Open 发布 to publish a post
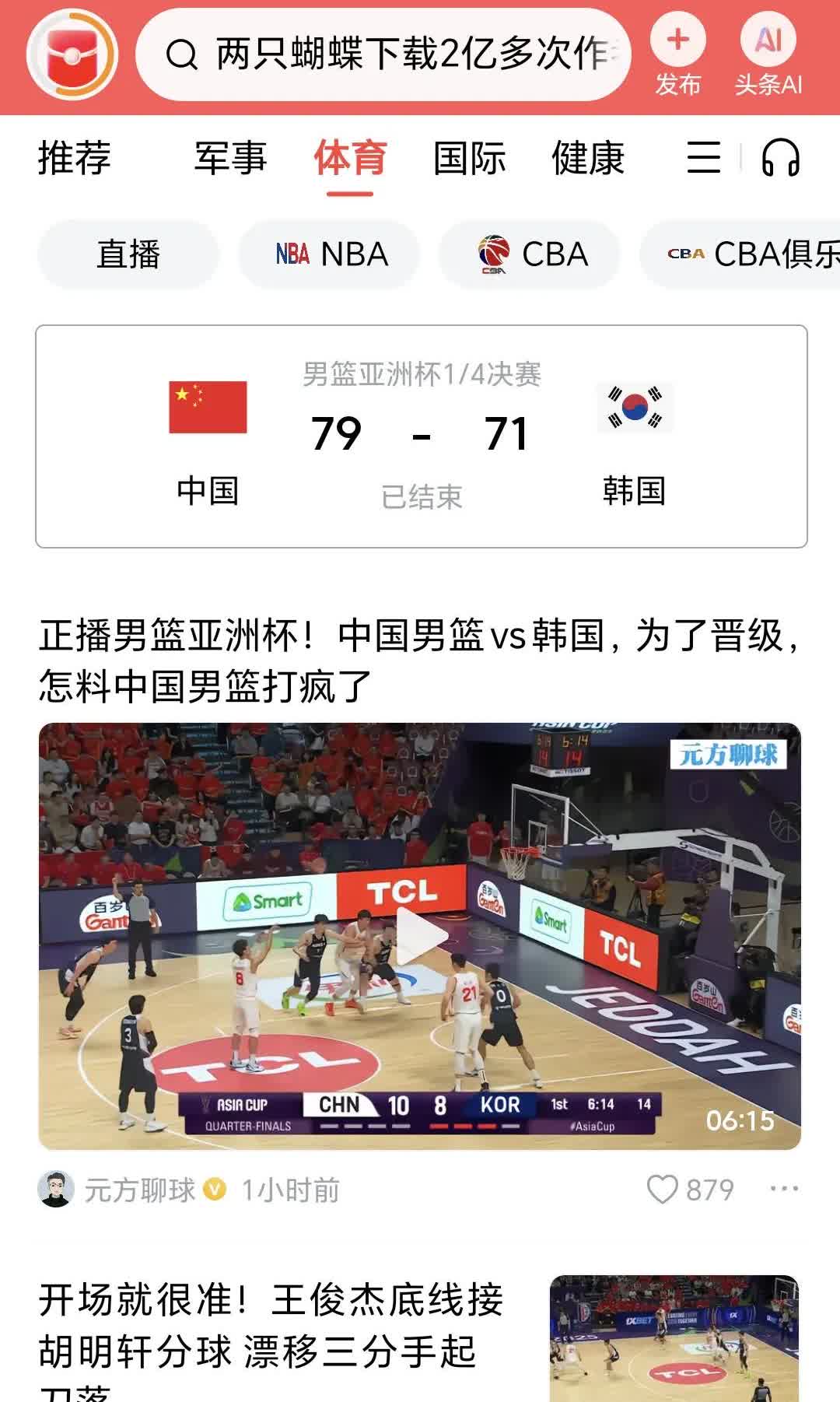This screenshot has height=1402, width=840. point(677,56)
